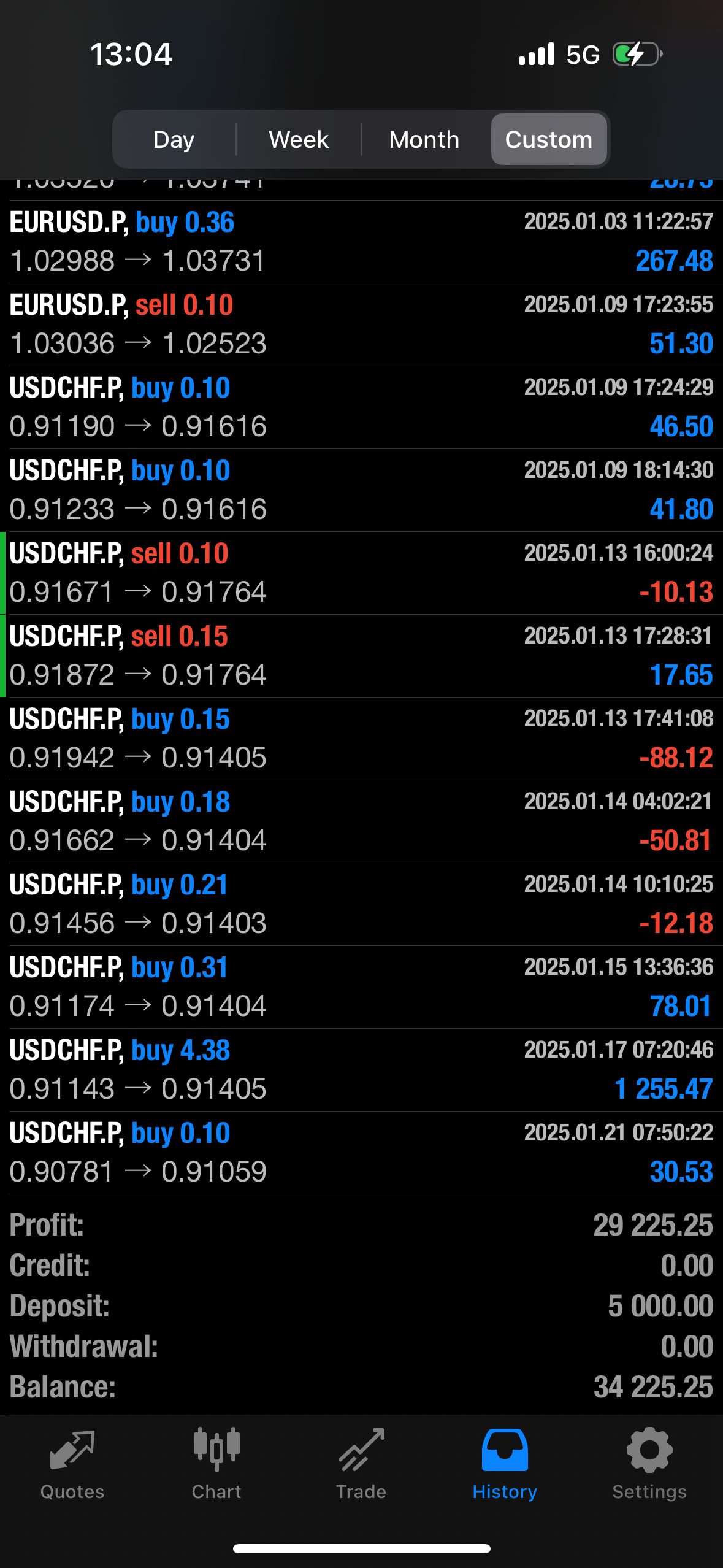This screenshot has height=1568, width=723.
Task: Expand the USDCHF.P buy 0.31 trade
Action: [361, 987]
